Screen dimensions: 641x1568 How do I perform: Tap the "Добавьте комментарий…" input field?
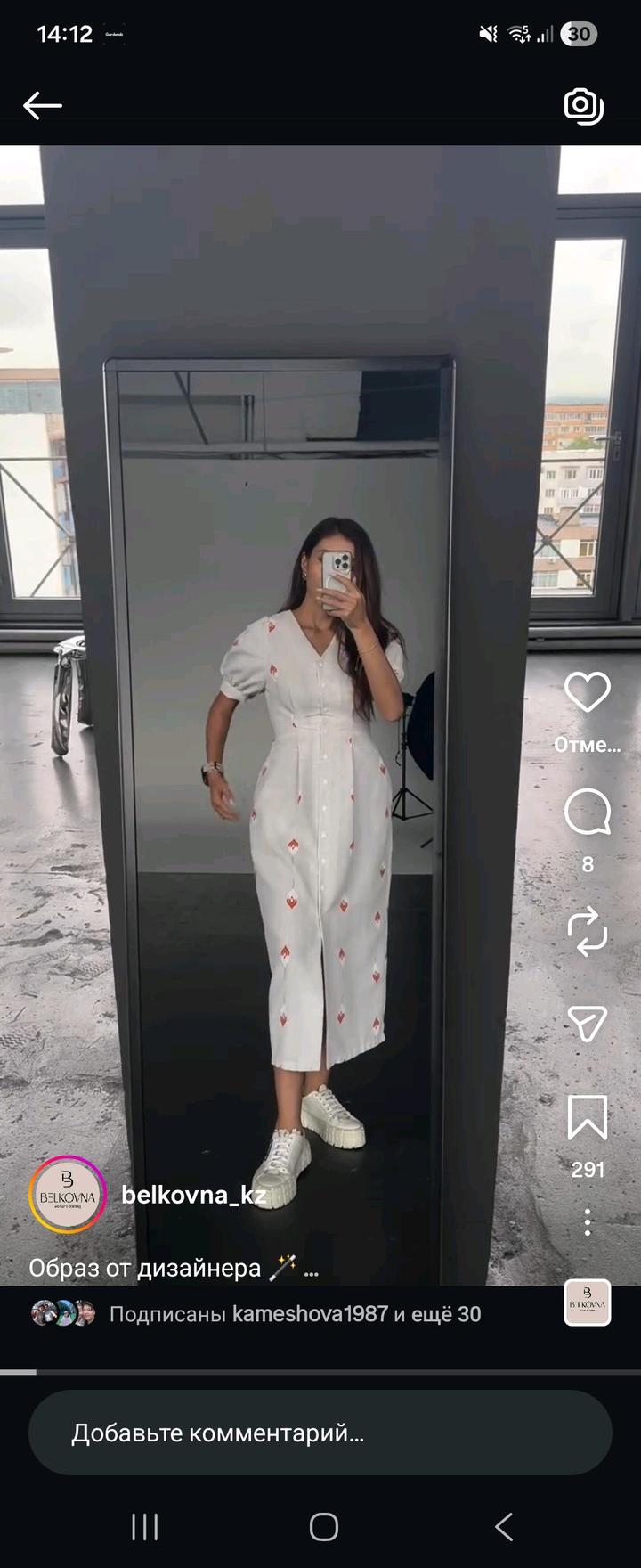(x=320, y=1433)
